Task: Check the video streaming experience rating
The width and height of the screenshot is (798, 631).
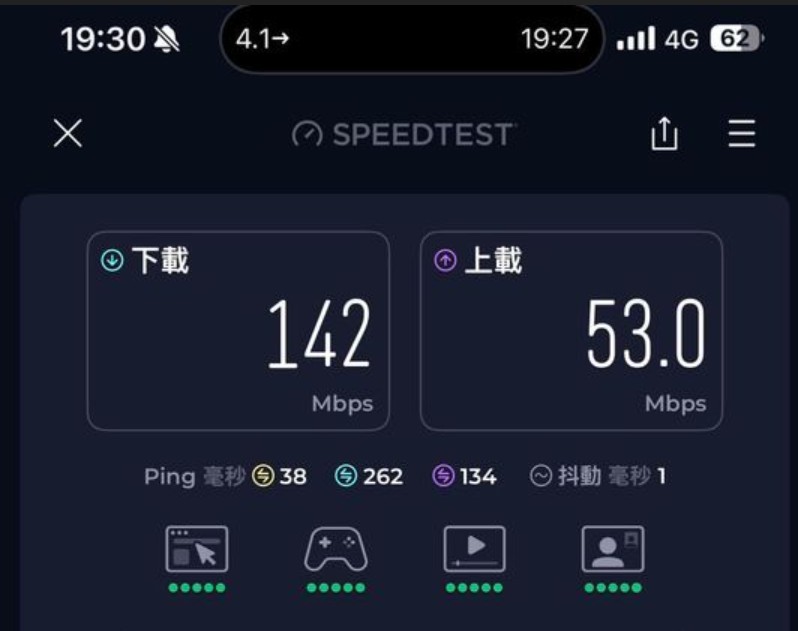Action: pyautogui.click(x=474, y=550)
